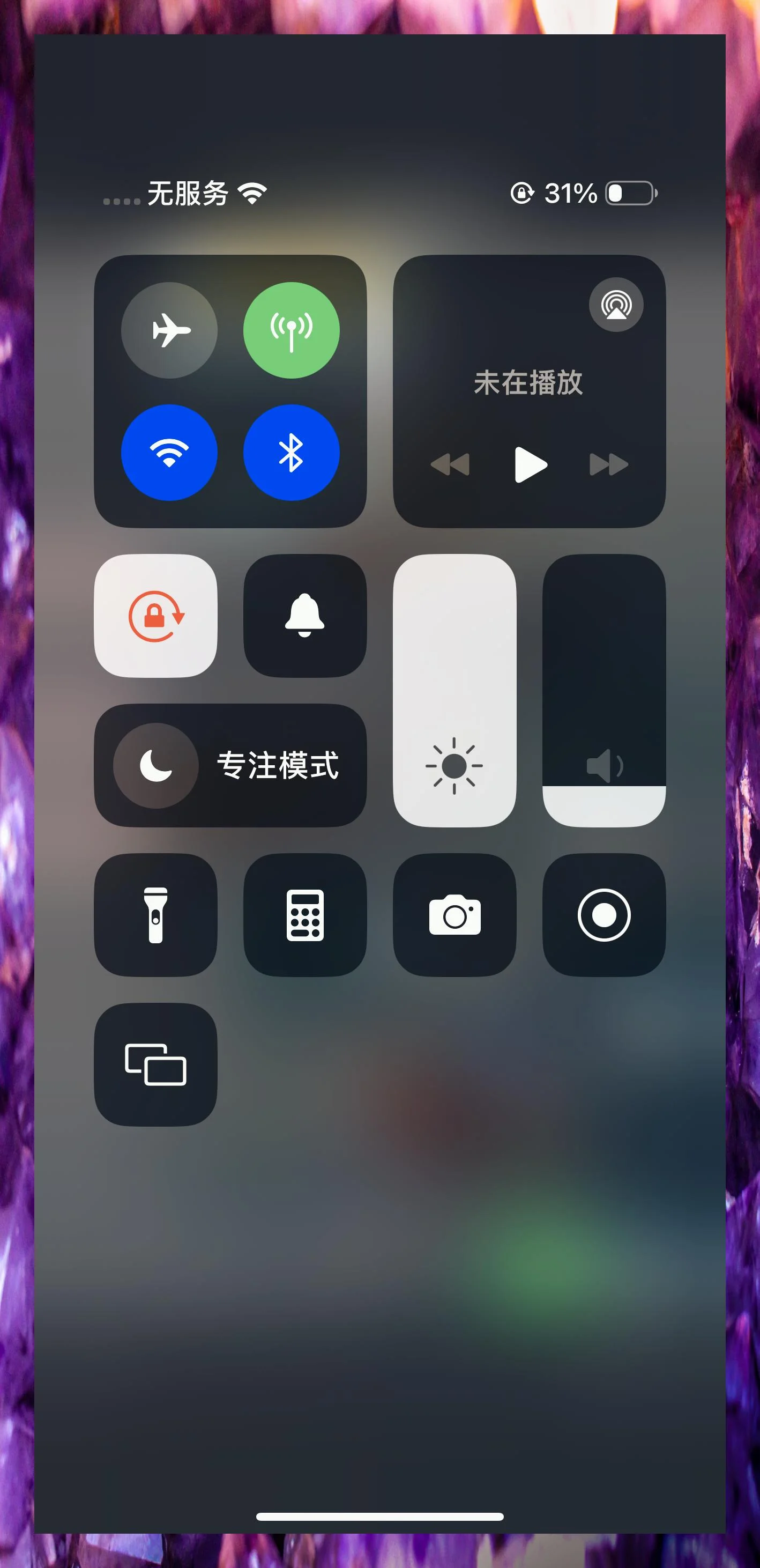
Task: Toggle silent mode with the bell
Action: tap(305, 616)
